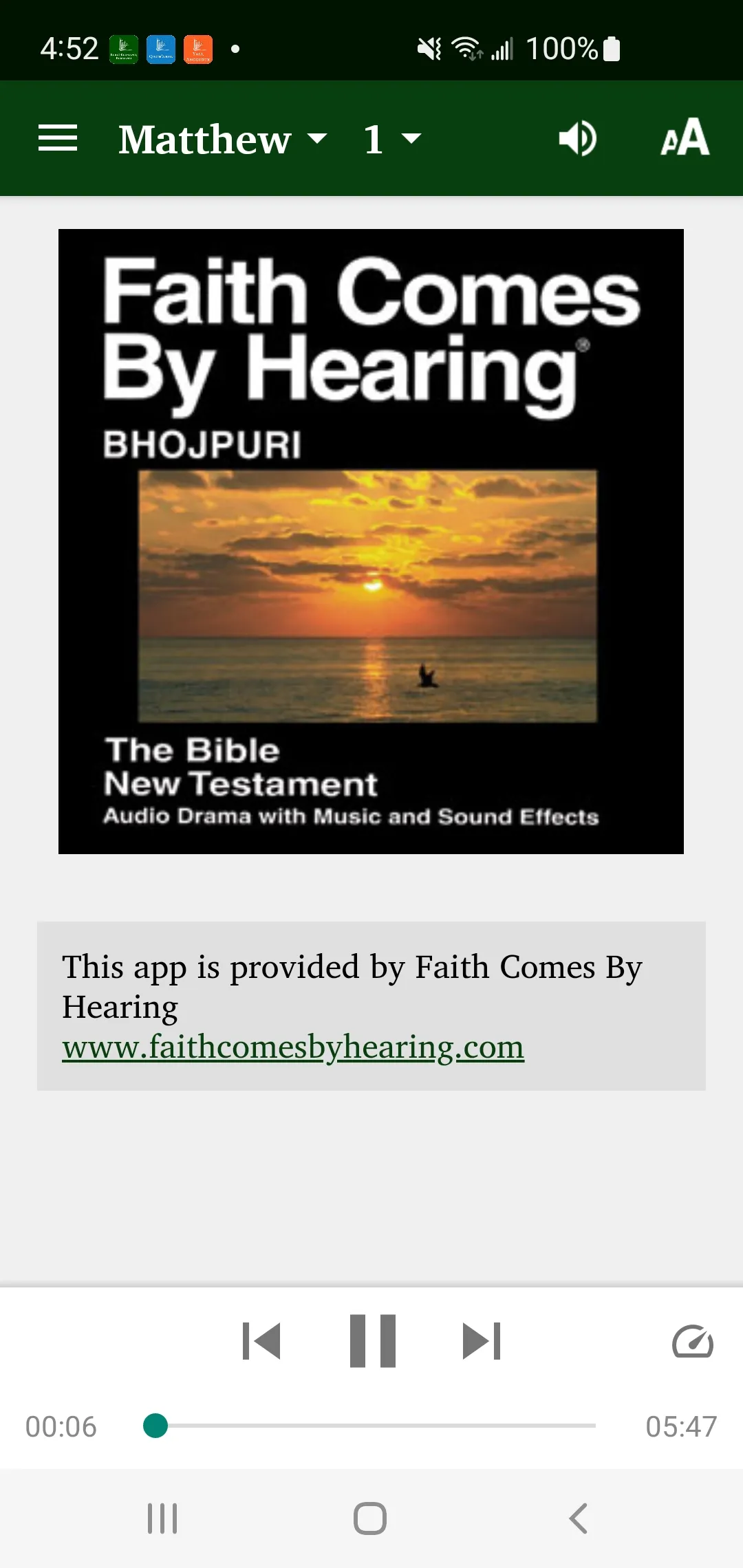Go back using system back button
The width and height of the screenshot is (743, 1568).
click(578, 1518)
